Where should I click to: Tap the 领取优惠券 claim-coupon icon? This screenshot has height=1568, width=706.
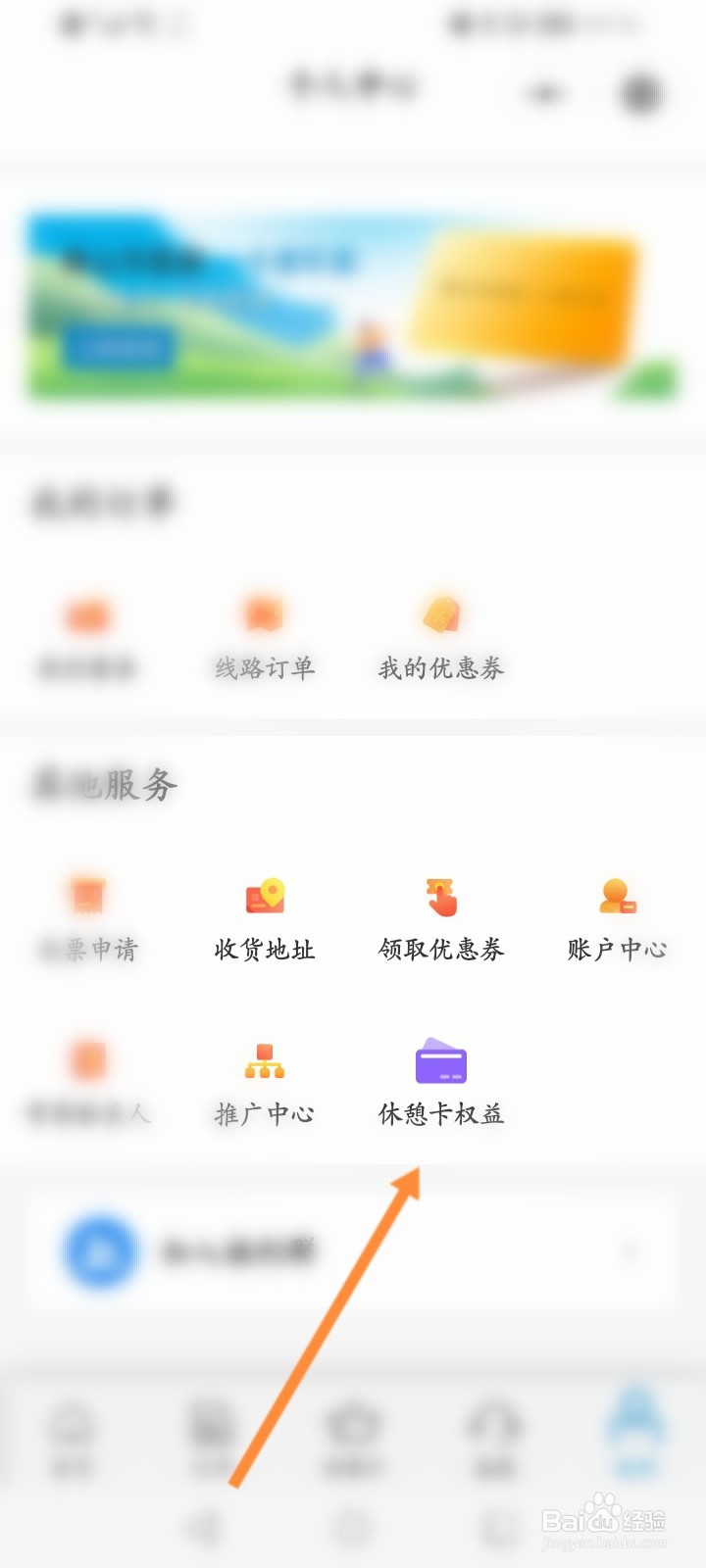click(x=441, y=899)
